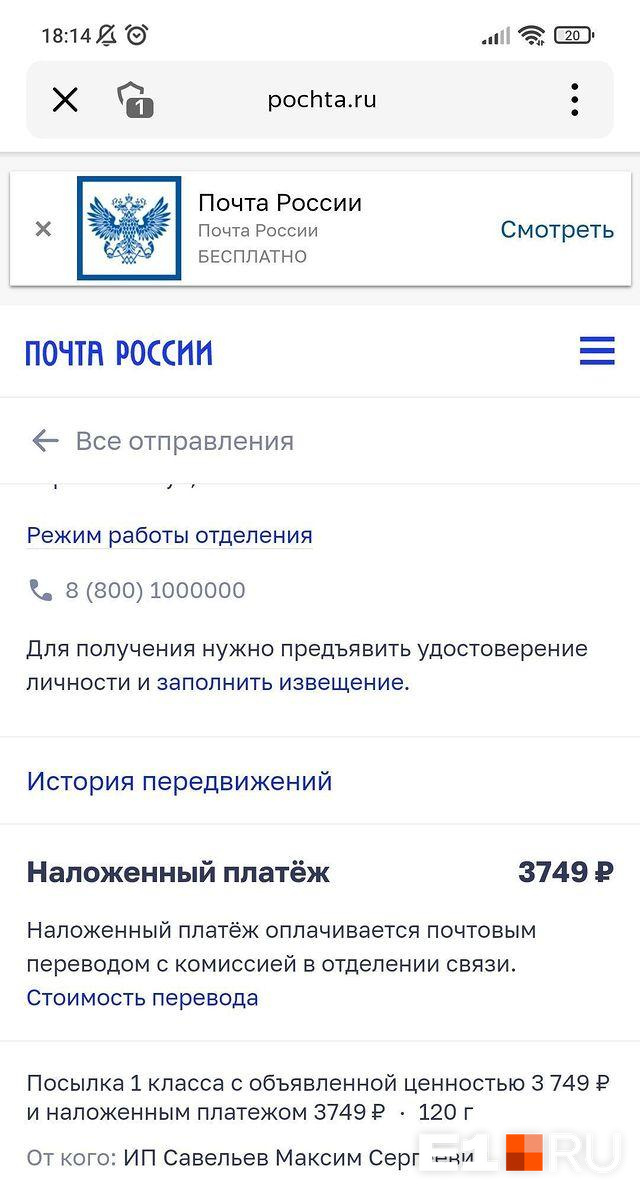Screen dimensions: 640x1191
Task: Close the browser tab with X
Action: pyautogui.click(x=65, y=99)
